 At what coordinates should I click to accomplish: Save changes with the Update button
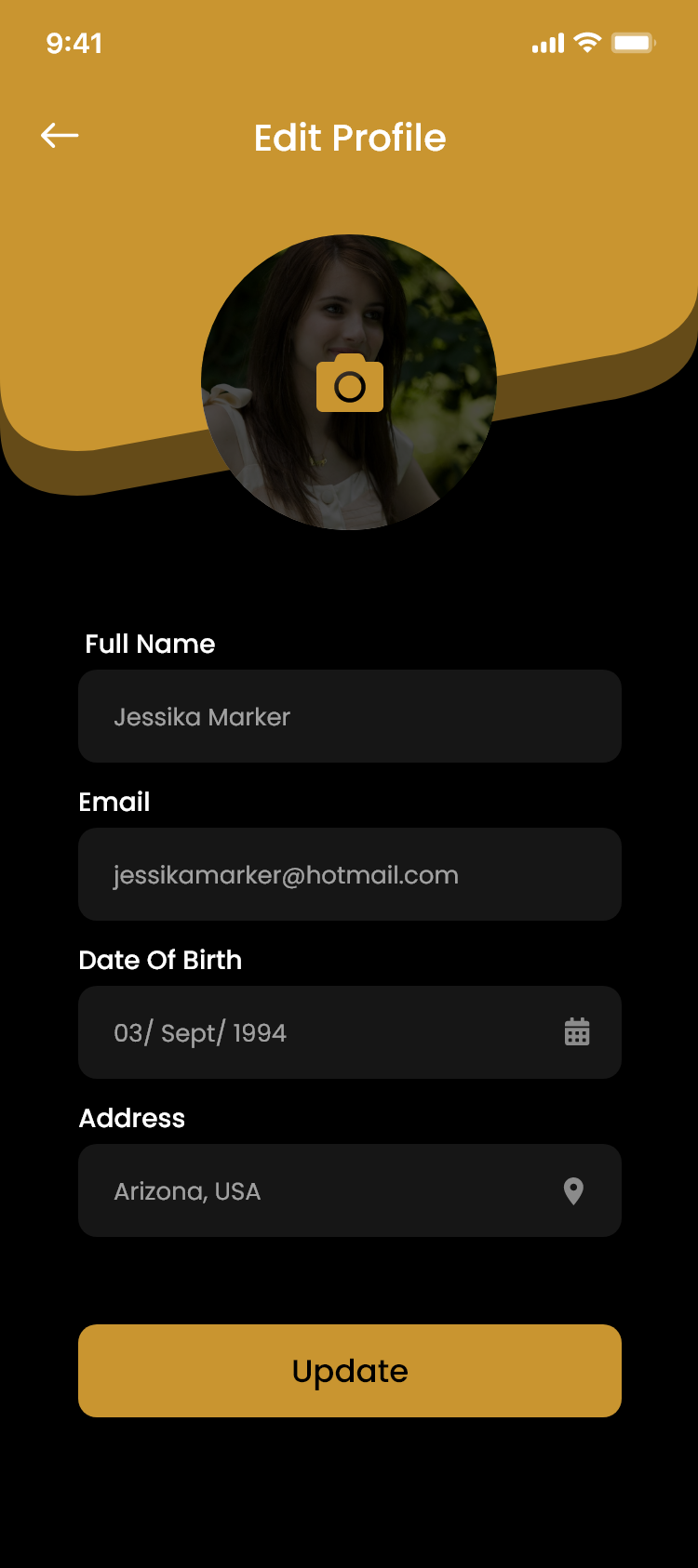(349, 1371)
